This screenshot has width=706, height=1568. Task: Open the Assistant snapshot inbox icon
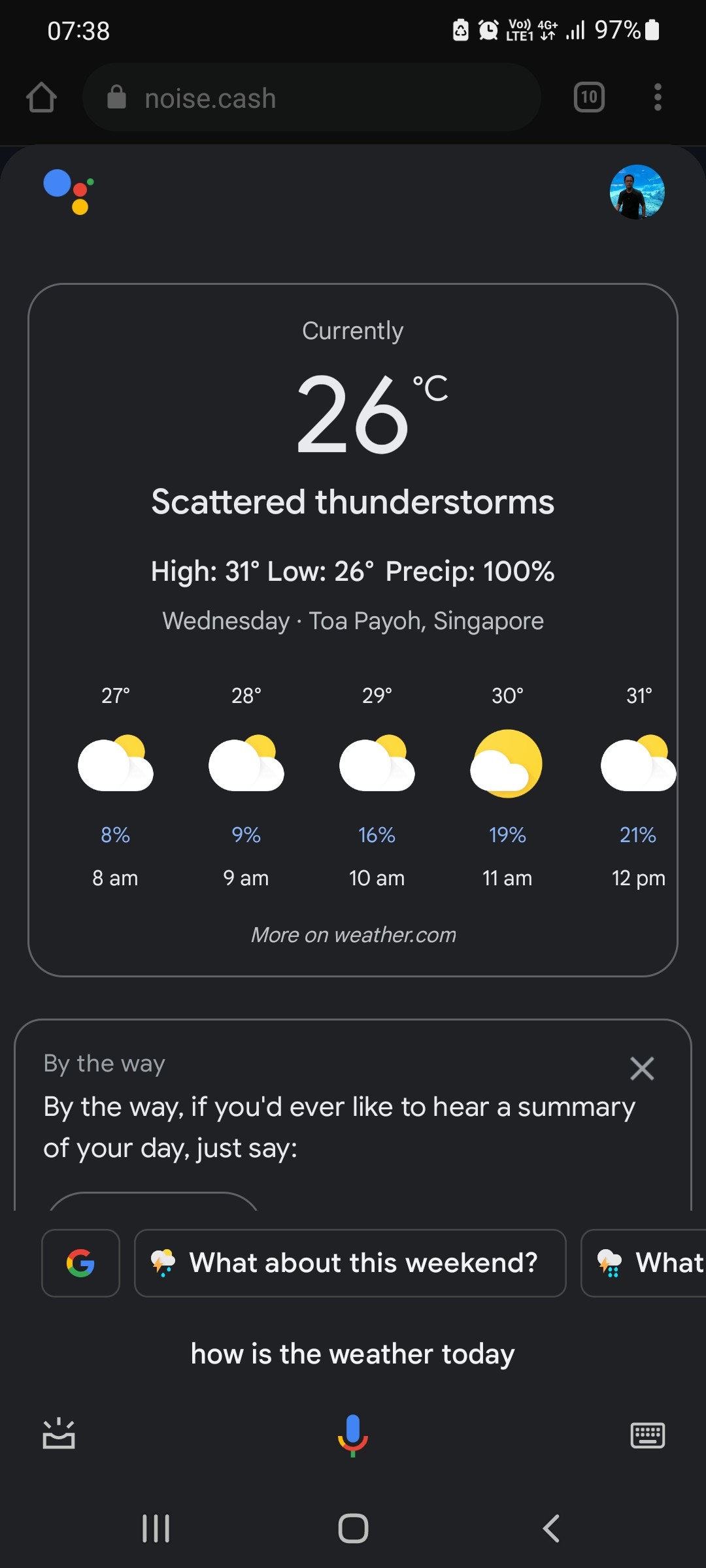[59, 1434]
